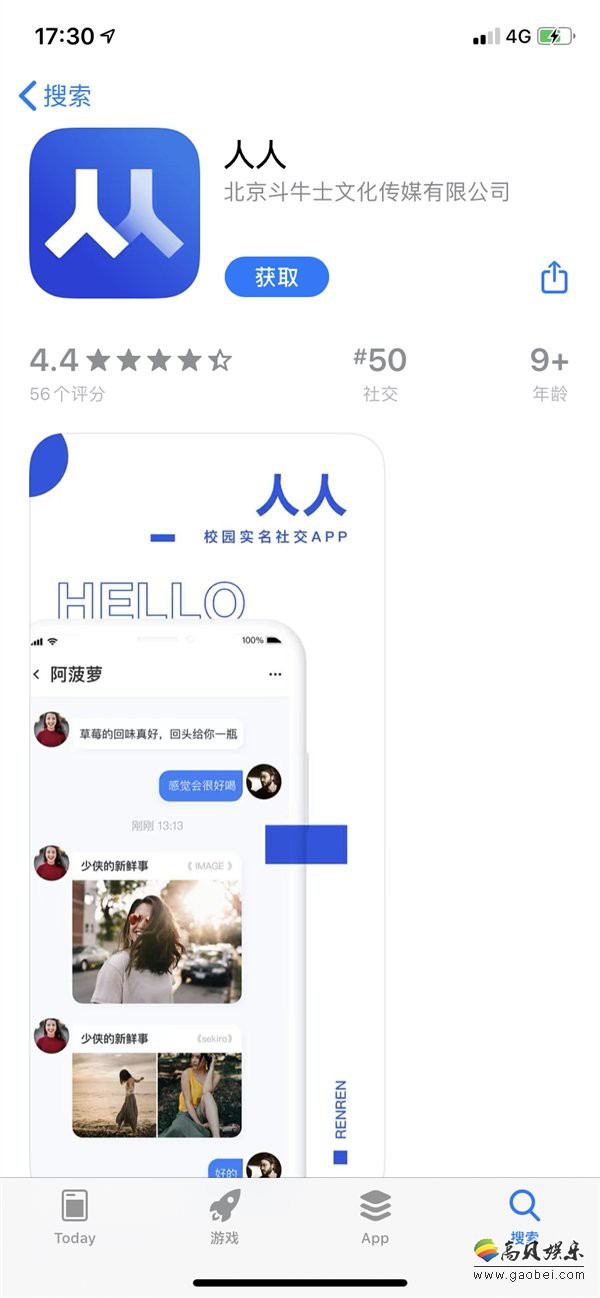Tap 获取 to download 人人
The image size is (600, 1298).
click(x=276, y=277)
